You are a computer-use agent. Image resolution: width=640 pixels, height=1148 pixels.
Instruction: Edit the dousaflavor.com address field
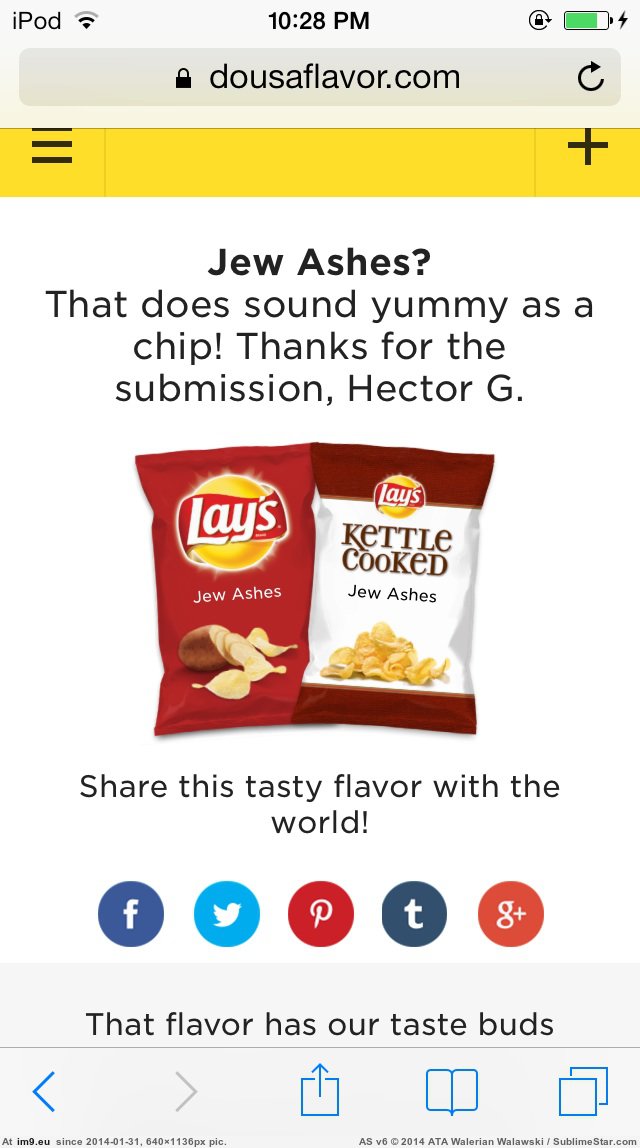tap(320, 77)
